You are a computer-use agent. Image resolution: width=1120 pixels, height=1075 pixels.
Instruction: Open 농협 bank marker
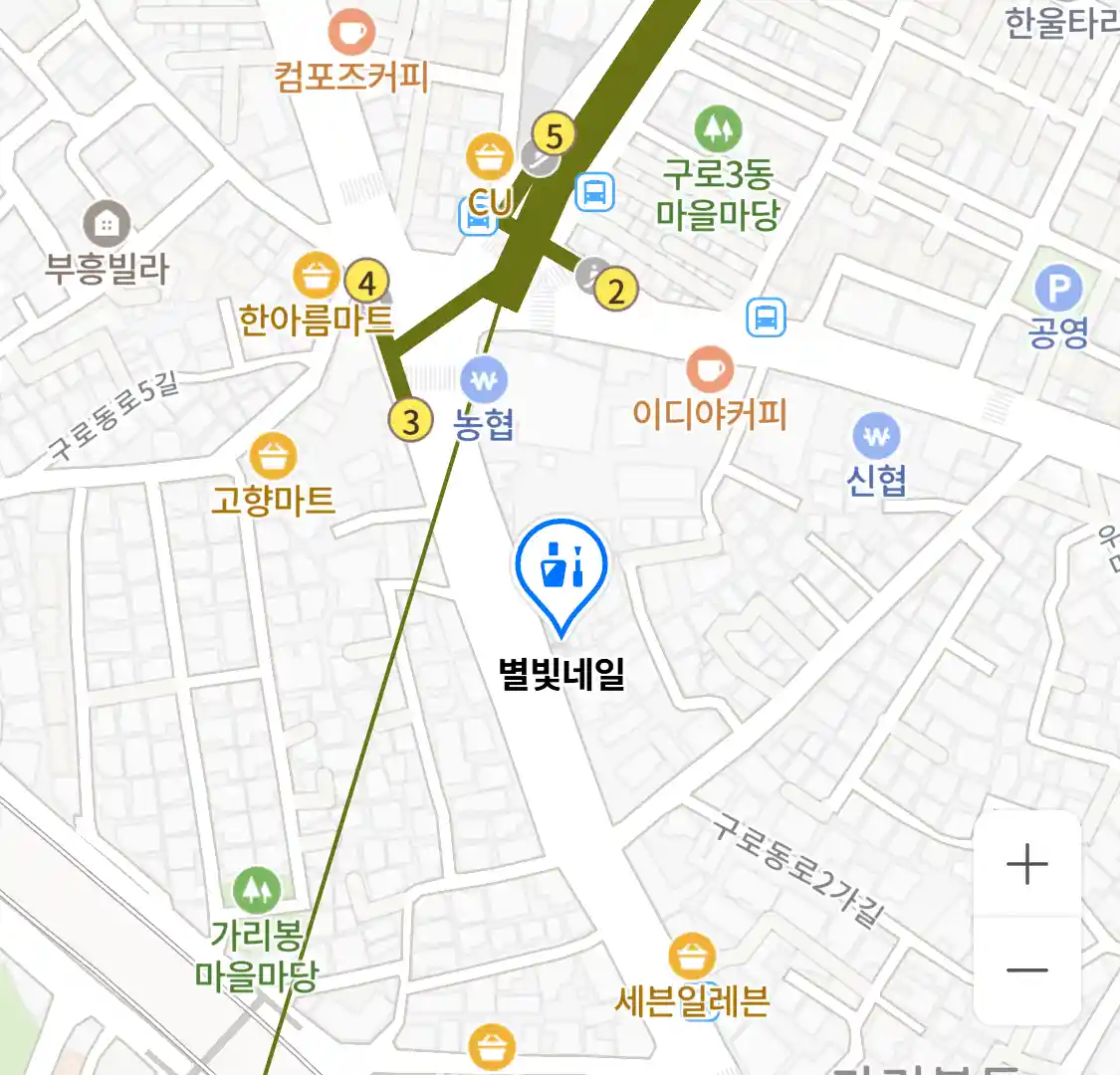483,379
